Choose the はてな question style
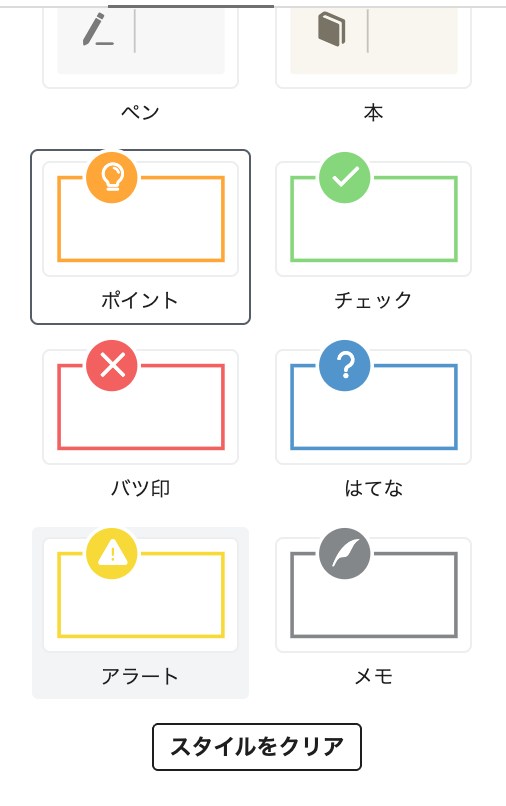 click(x=373, y=425)
